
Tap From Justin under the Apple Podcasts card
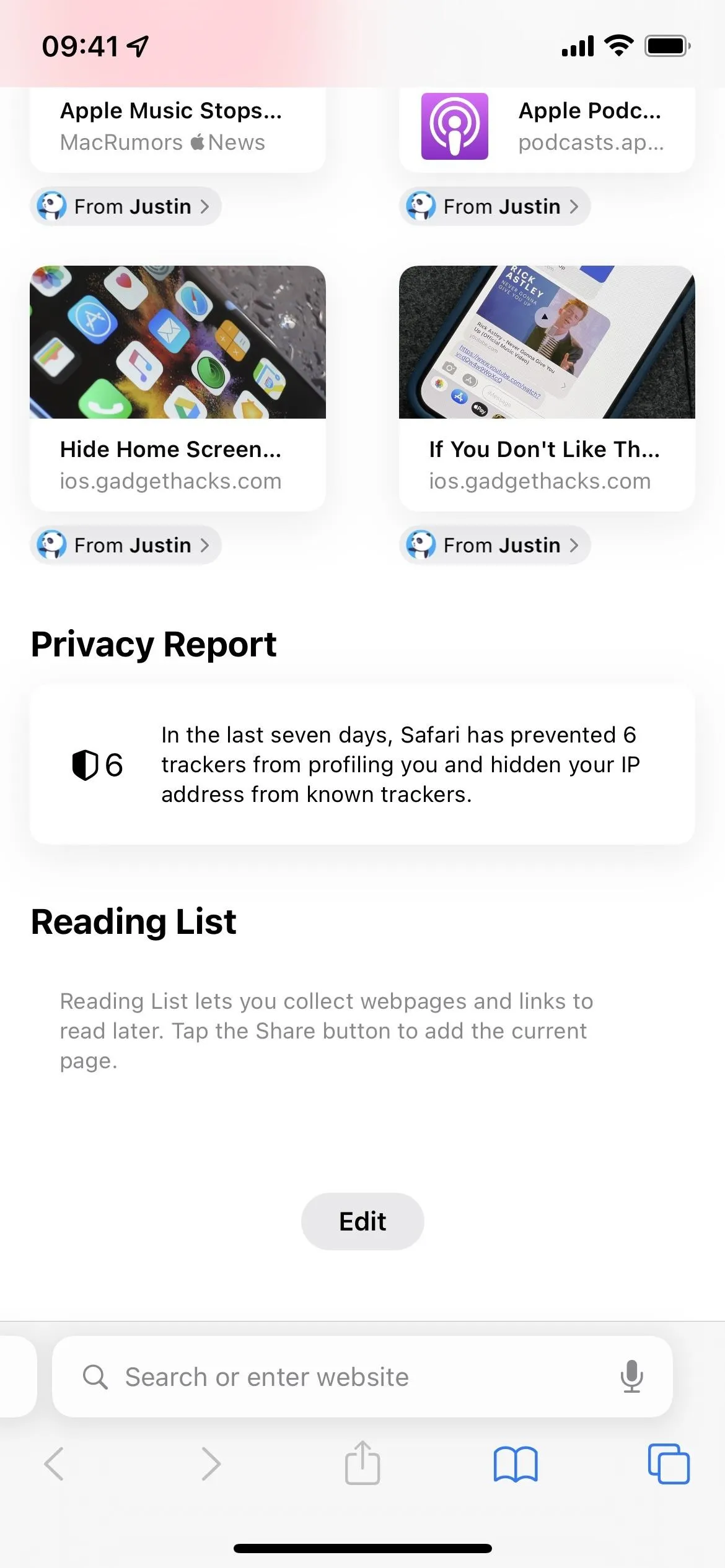click(x=495, y=206)
